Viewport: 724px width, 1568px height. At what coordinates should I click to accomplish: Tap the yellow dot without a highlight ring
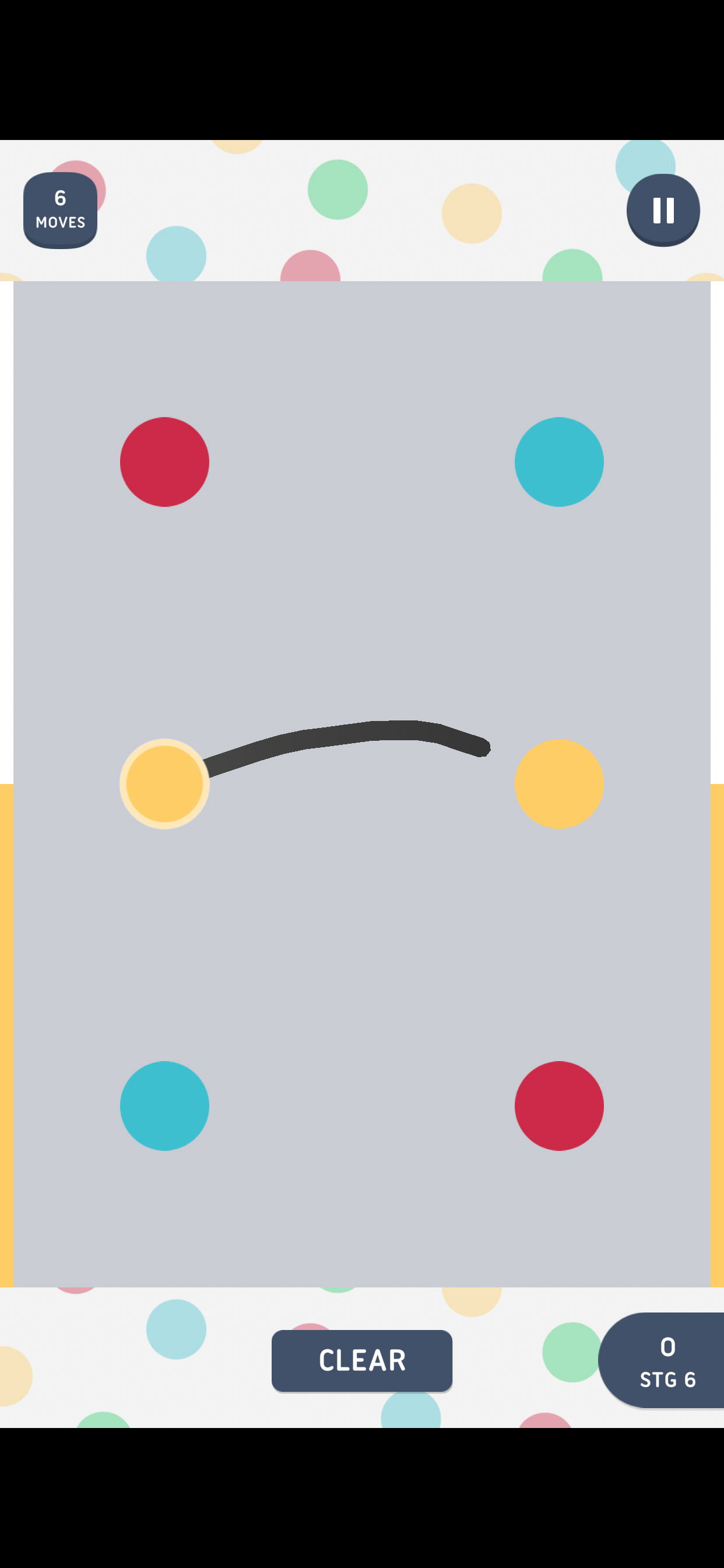coord(558,783)
